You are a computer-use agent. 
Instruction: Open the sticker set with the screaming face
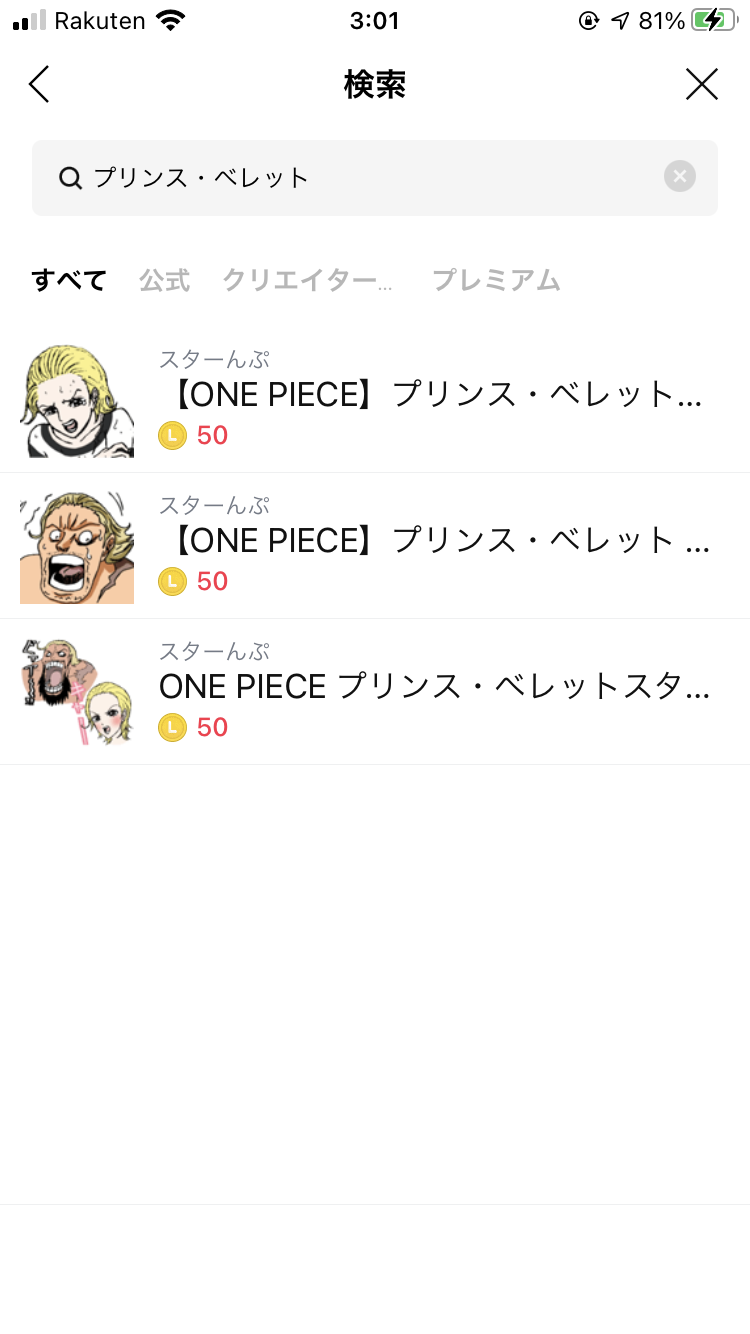pos(375,546)
